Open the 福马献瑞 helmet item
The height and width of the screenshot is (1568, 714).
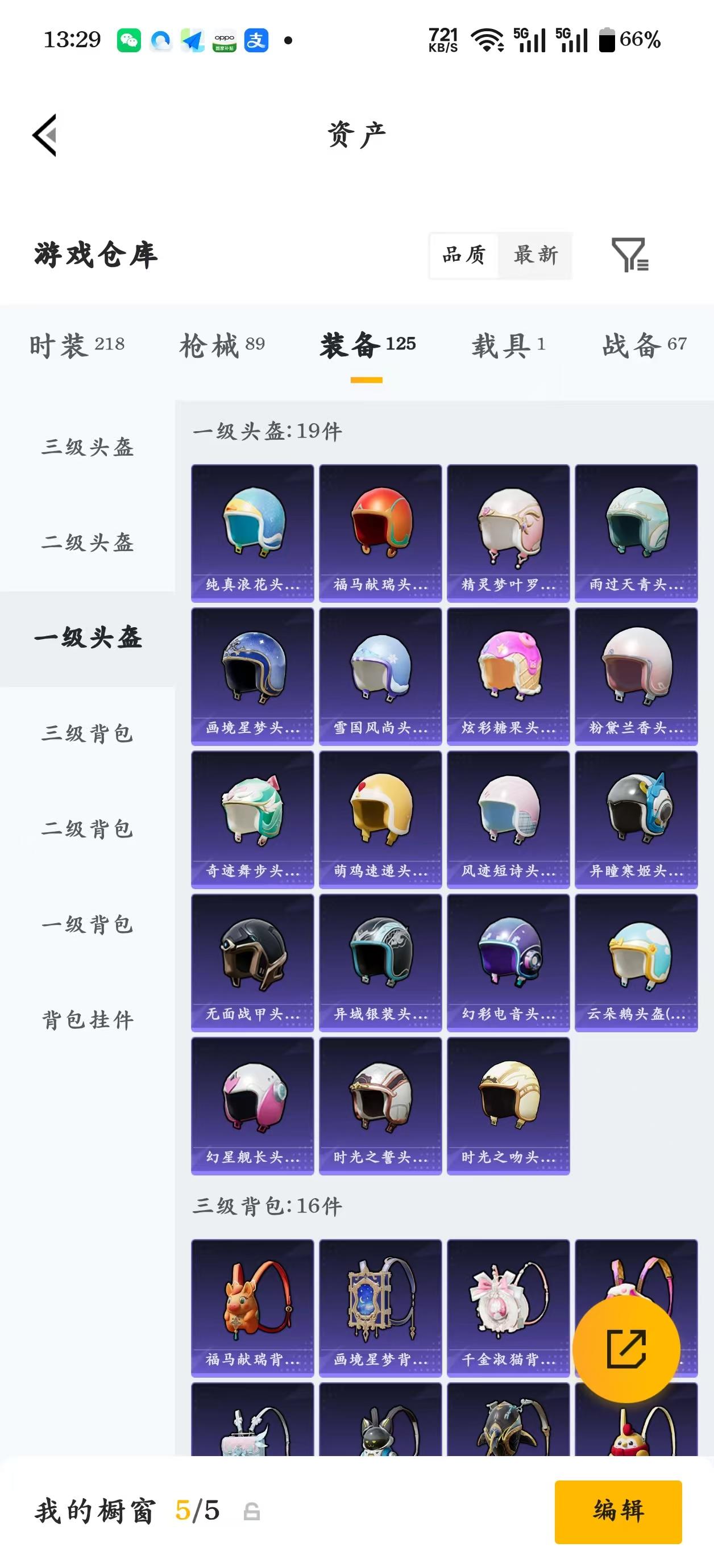(380, 533)
